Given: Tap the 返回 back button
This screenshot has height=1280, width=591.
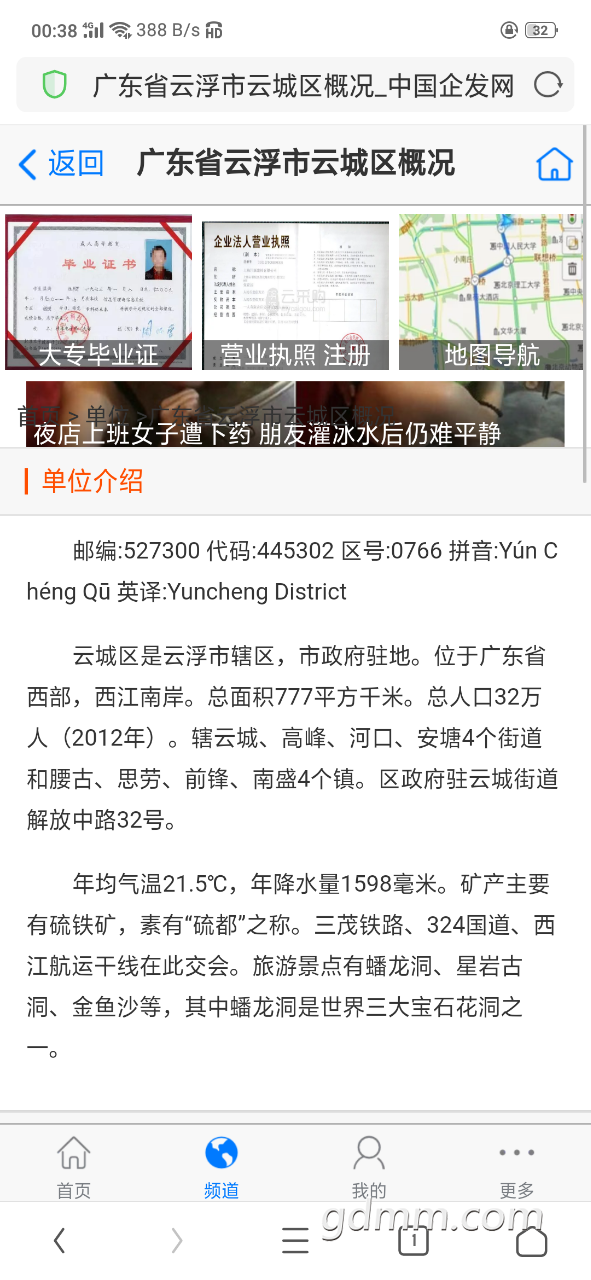Looking at the screenshot, I should (x=61, y=163).
